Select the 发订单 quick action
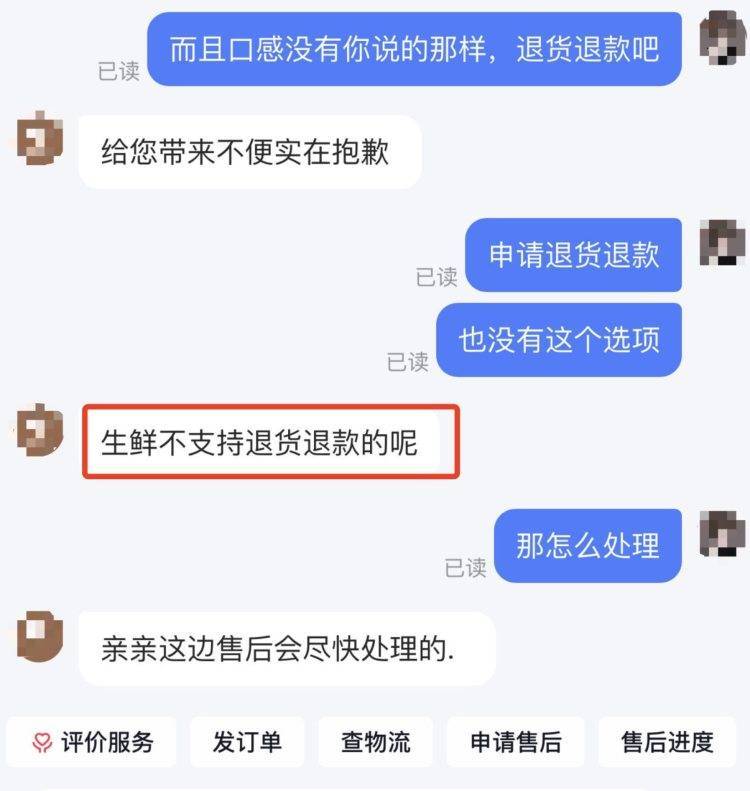The height and width of the screenshot is (791, 750). click(x=247, y=742)
